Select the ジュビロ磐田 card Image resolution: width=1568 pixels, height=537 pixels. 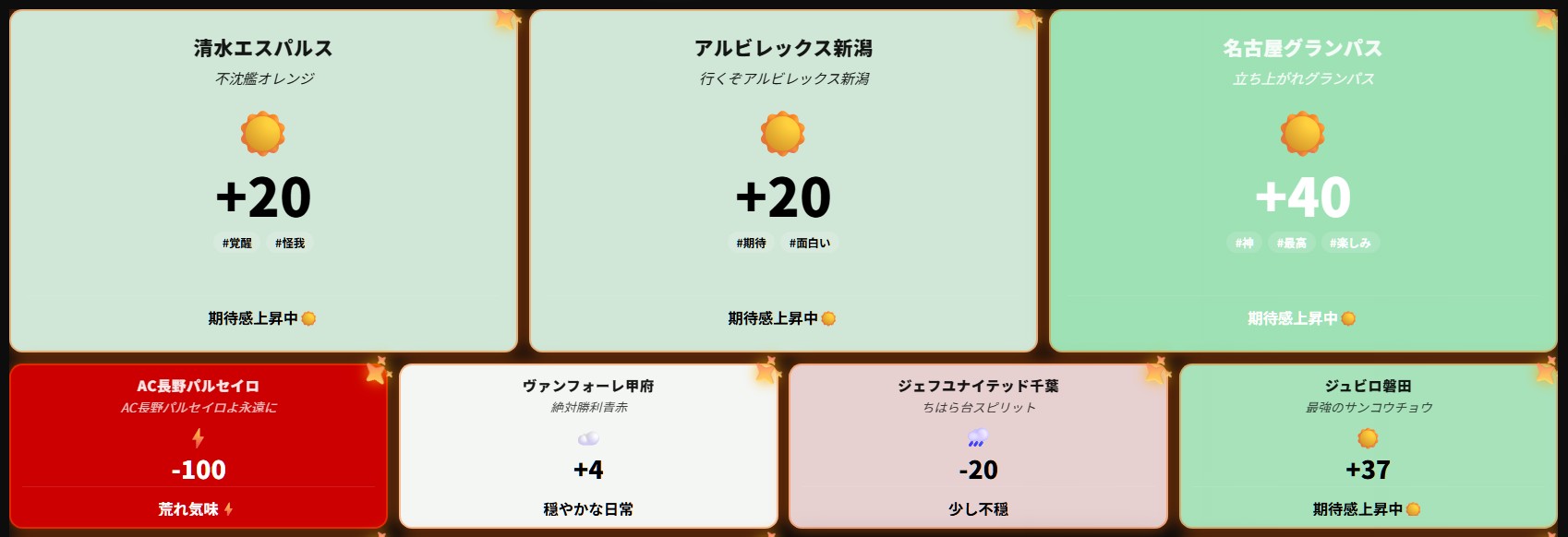(1368, 447)
